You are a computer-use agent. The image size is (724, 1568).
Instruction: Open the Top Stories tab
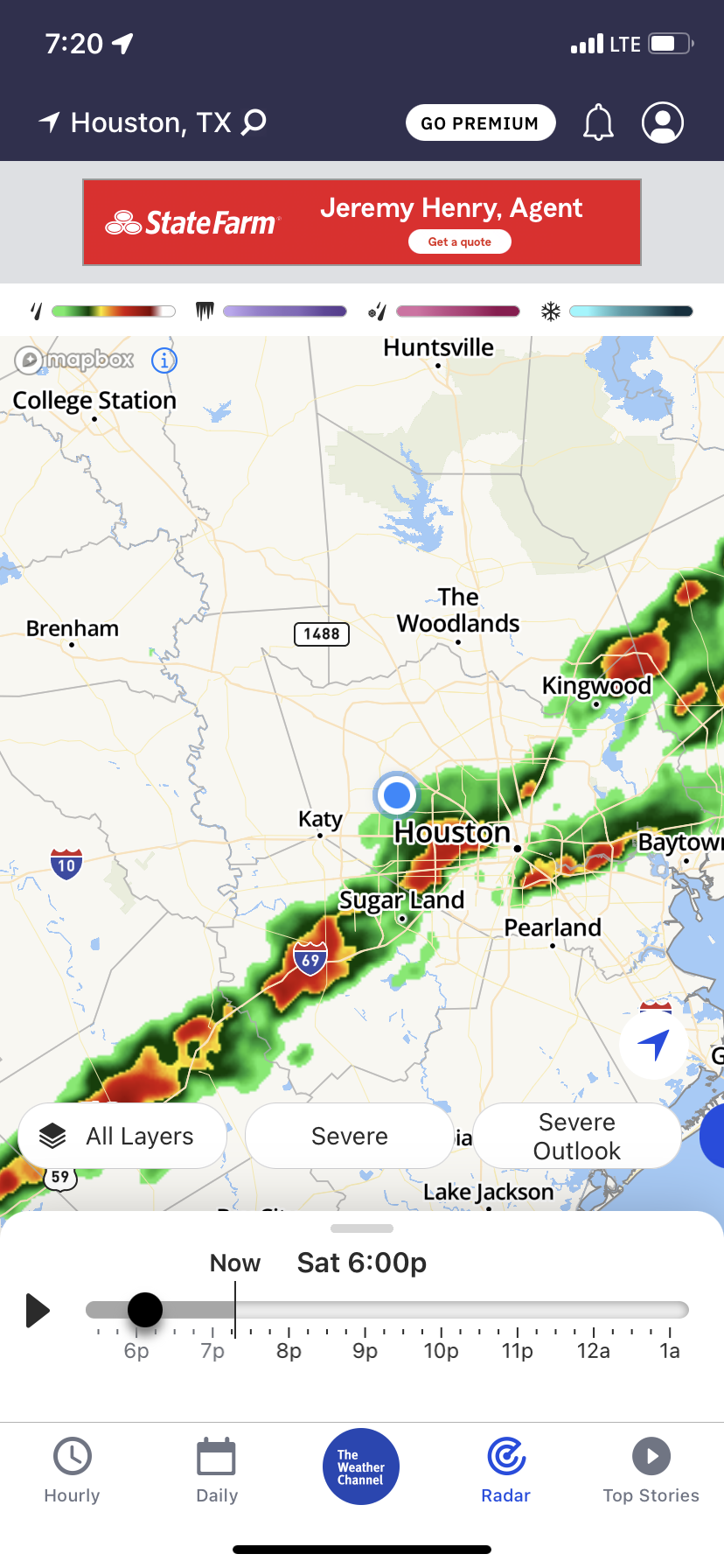(x=651, y=1470)
